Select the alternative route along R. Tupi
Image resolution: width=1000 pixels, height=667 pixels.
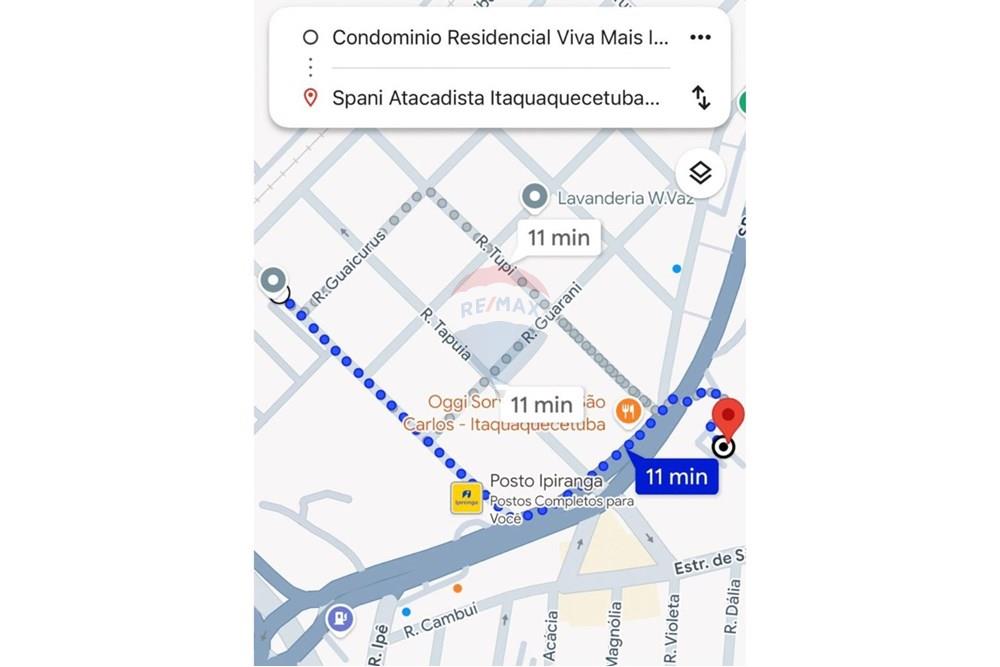click(559, 238)
